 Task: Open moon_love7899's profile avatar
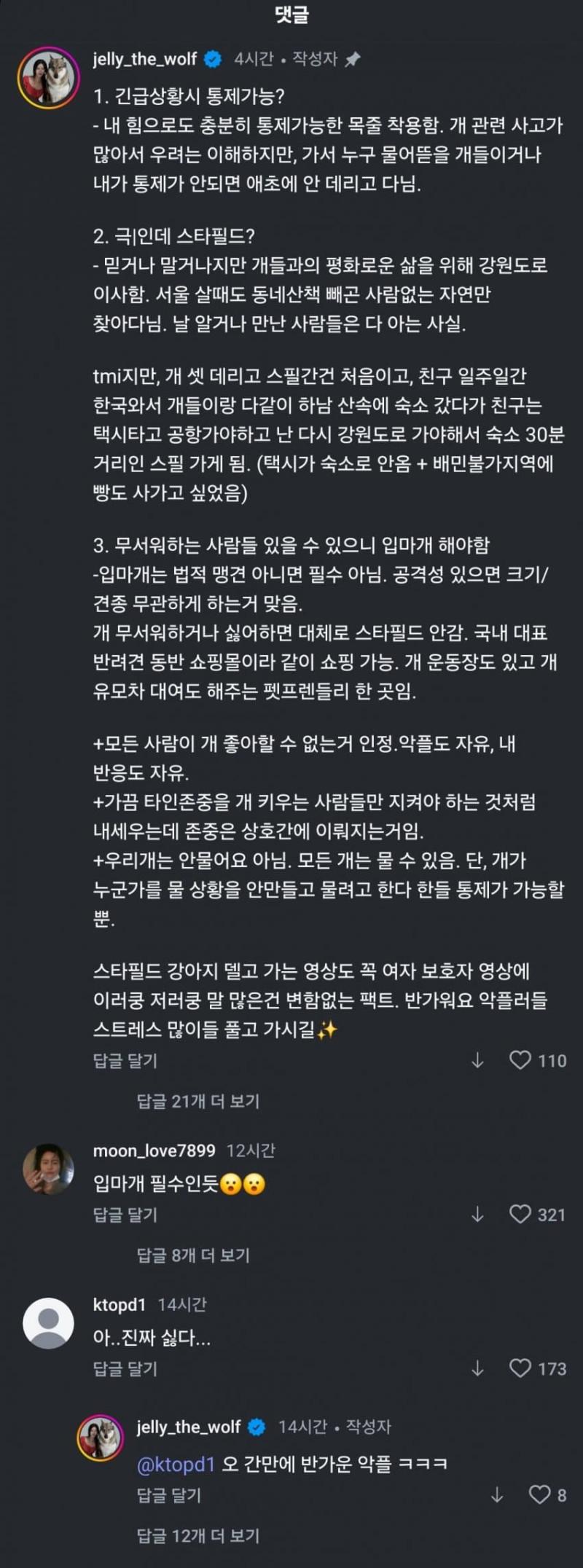coord(49,1169)
